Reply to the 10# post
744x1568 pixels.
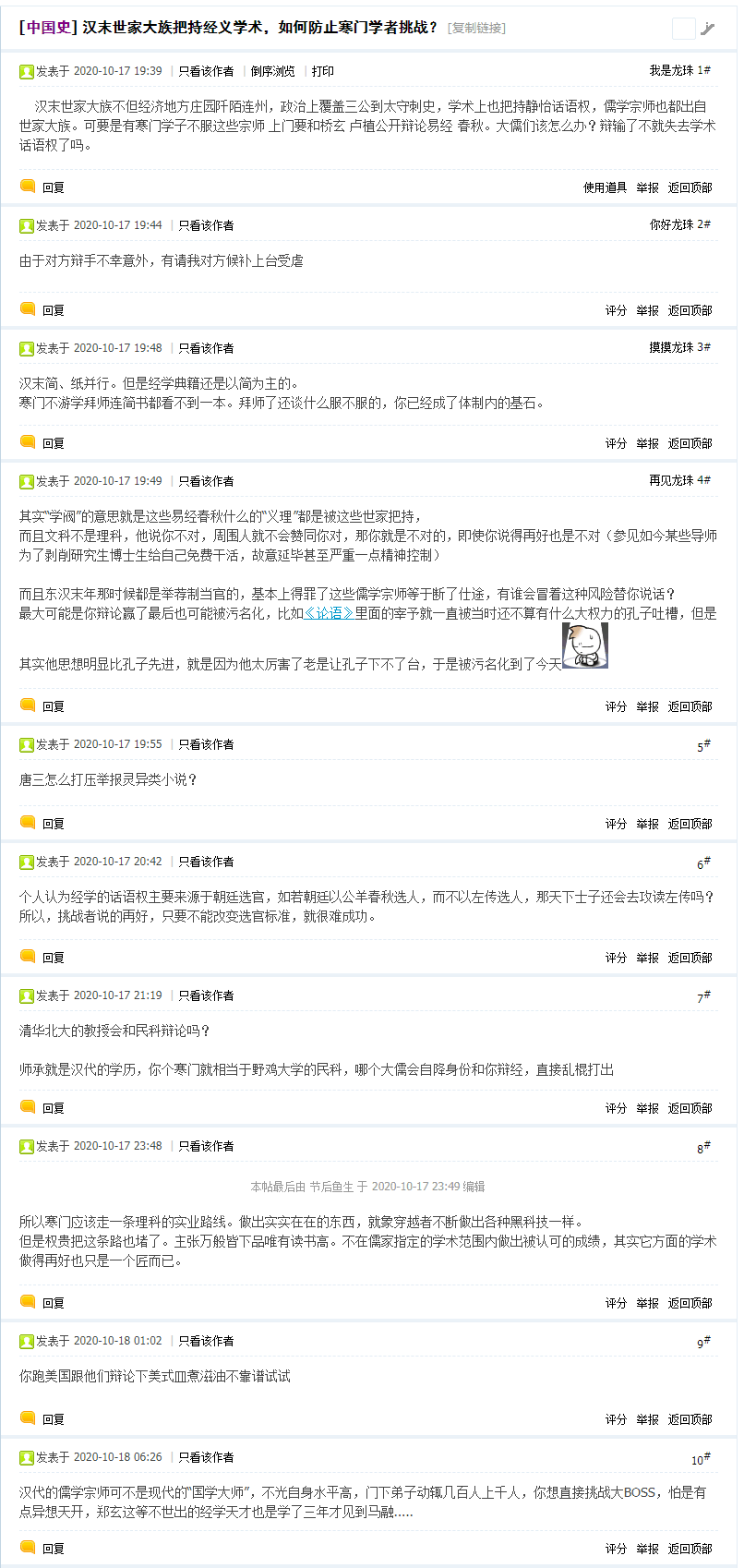pos(53,1549)
